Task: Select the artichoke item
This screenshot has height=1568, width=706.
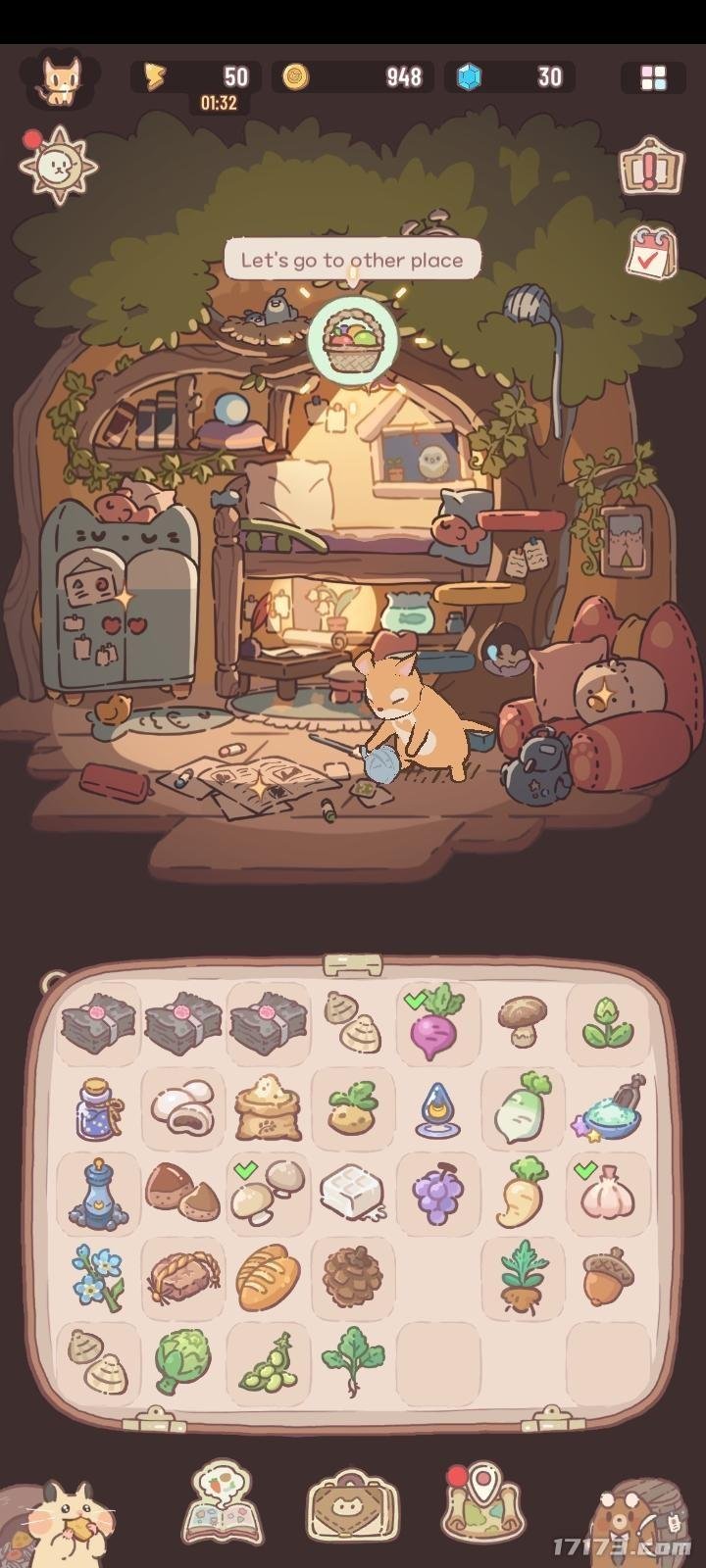Action: coord(182,1361)
